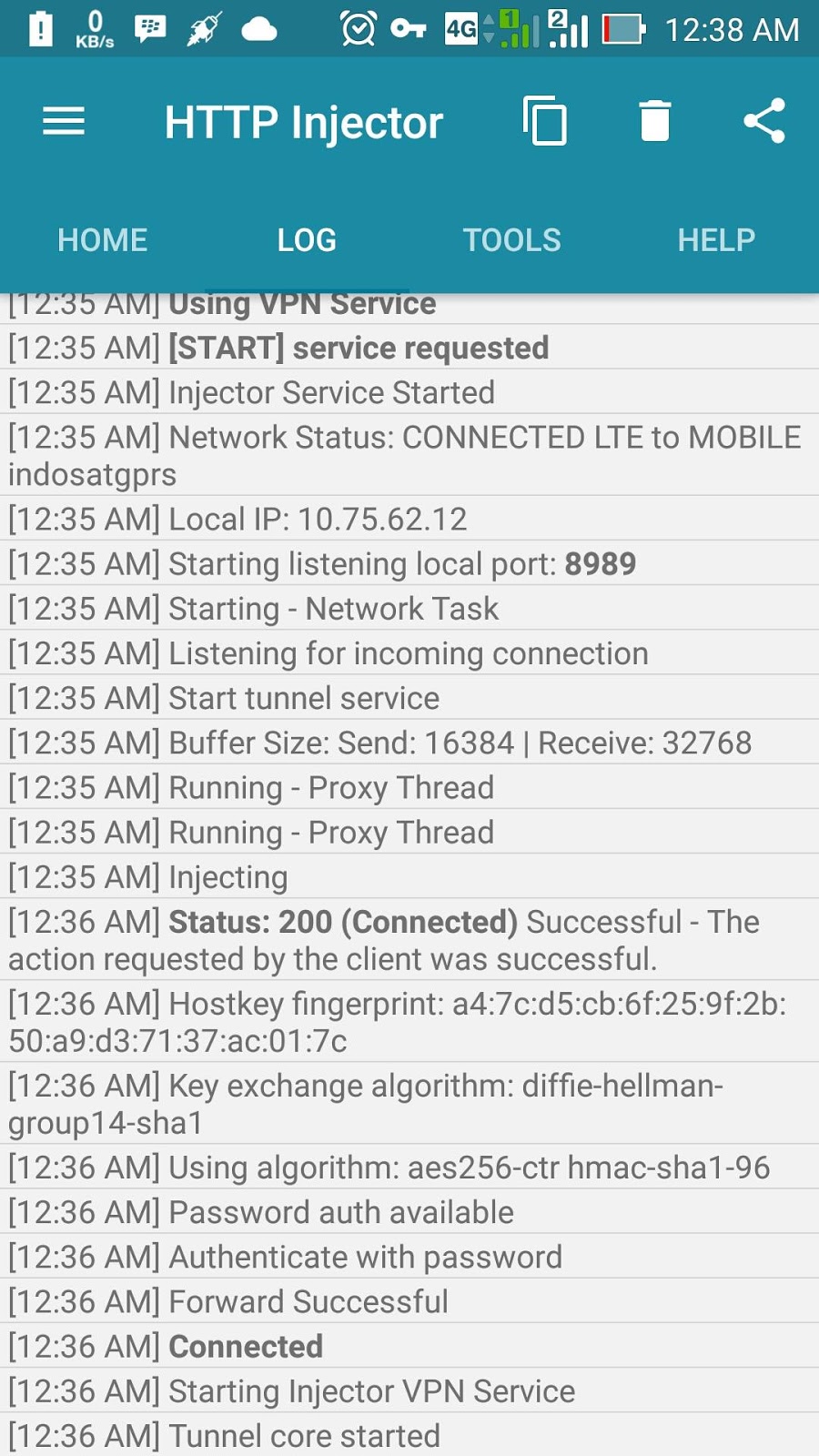This screenshot has height=1456, width=819.
Task: Copy the log to clipboard
Action: (545, 121)
